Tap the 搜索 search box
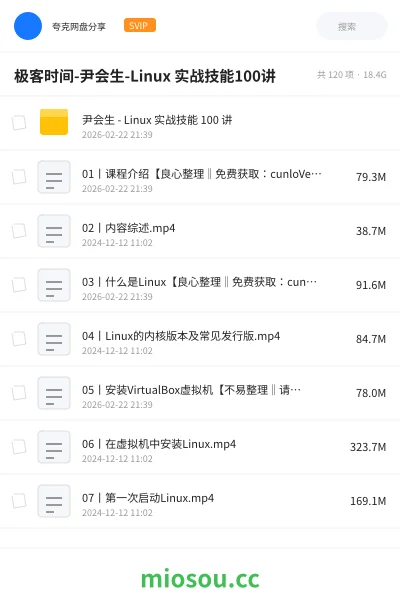The image size is (400, 600). pos(352,26)
